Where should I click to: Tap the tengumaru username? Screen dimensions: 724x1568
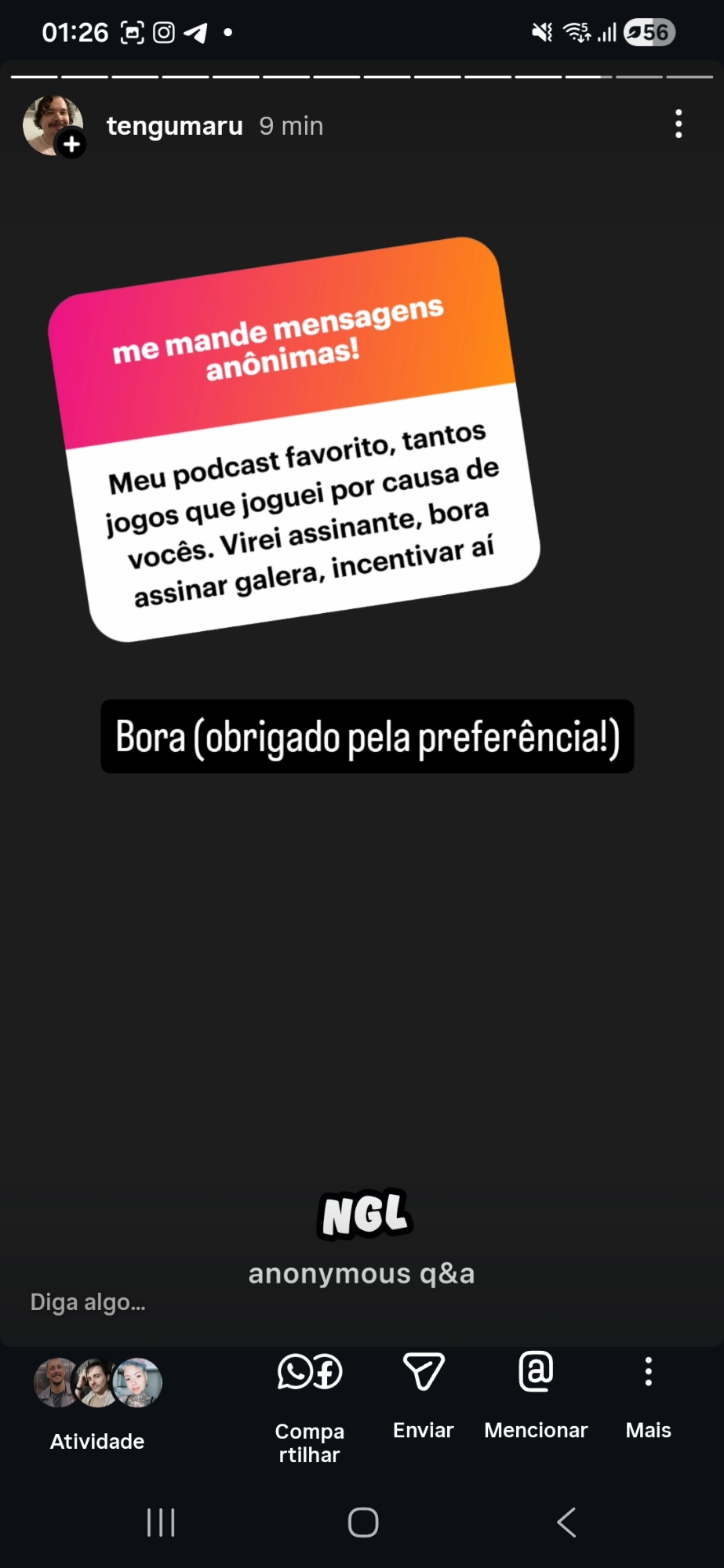pos(174,125)
